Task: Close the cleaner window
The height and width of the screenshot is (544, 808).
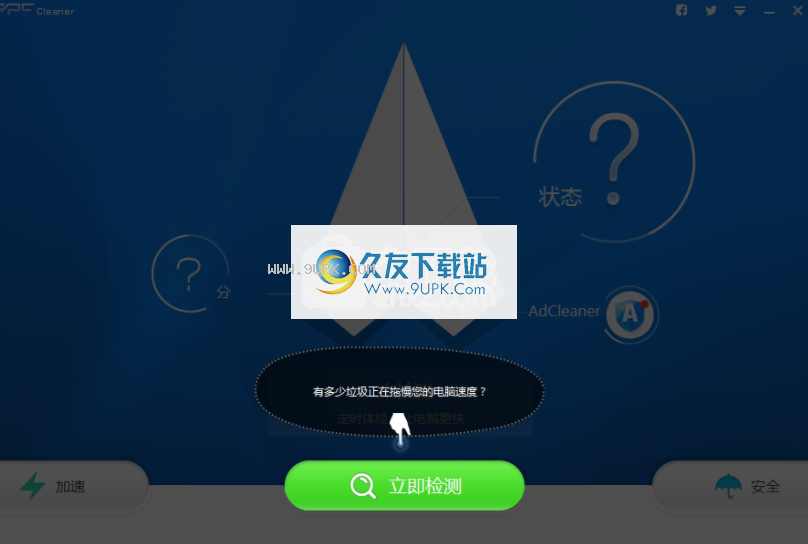Action: coord(796,10)
